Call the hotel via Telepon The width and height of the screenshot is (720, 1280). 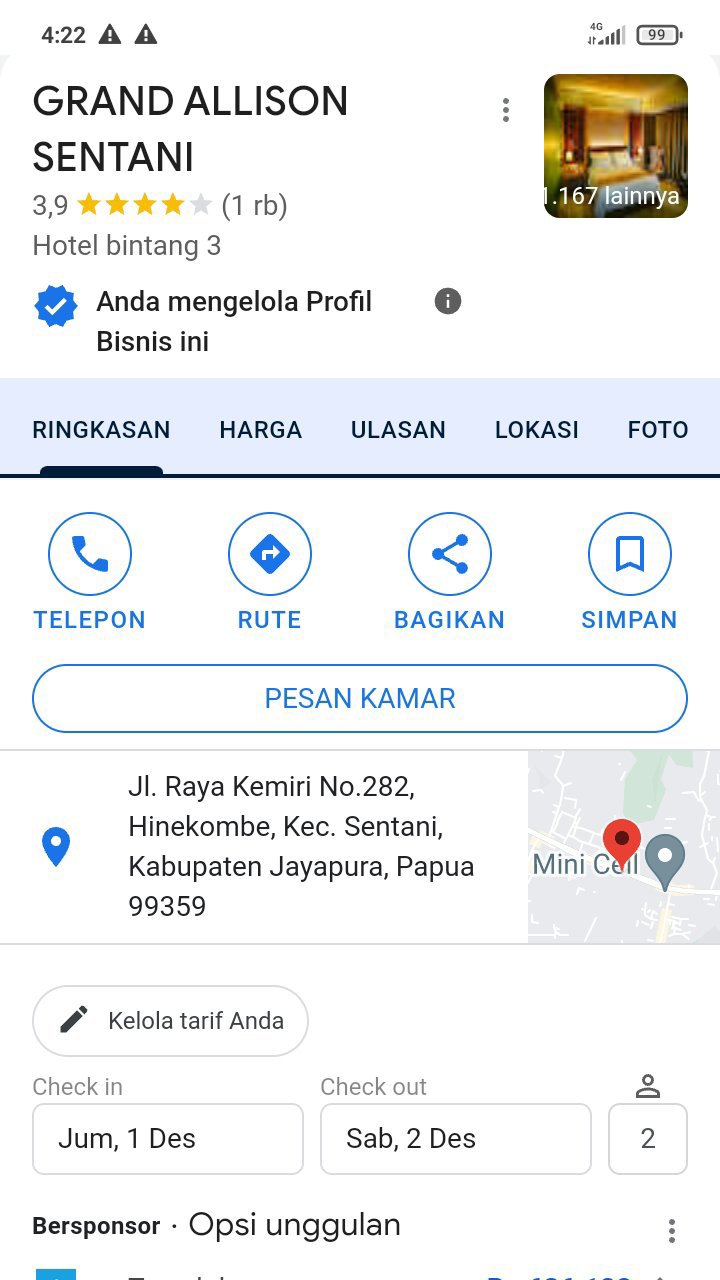(x=90, y=572)
